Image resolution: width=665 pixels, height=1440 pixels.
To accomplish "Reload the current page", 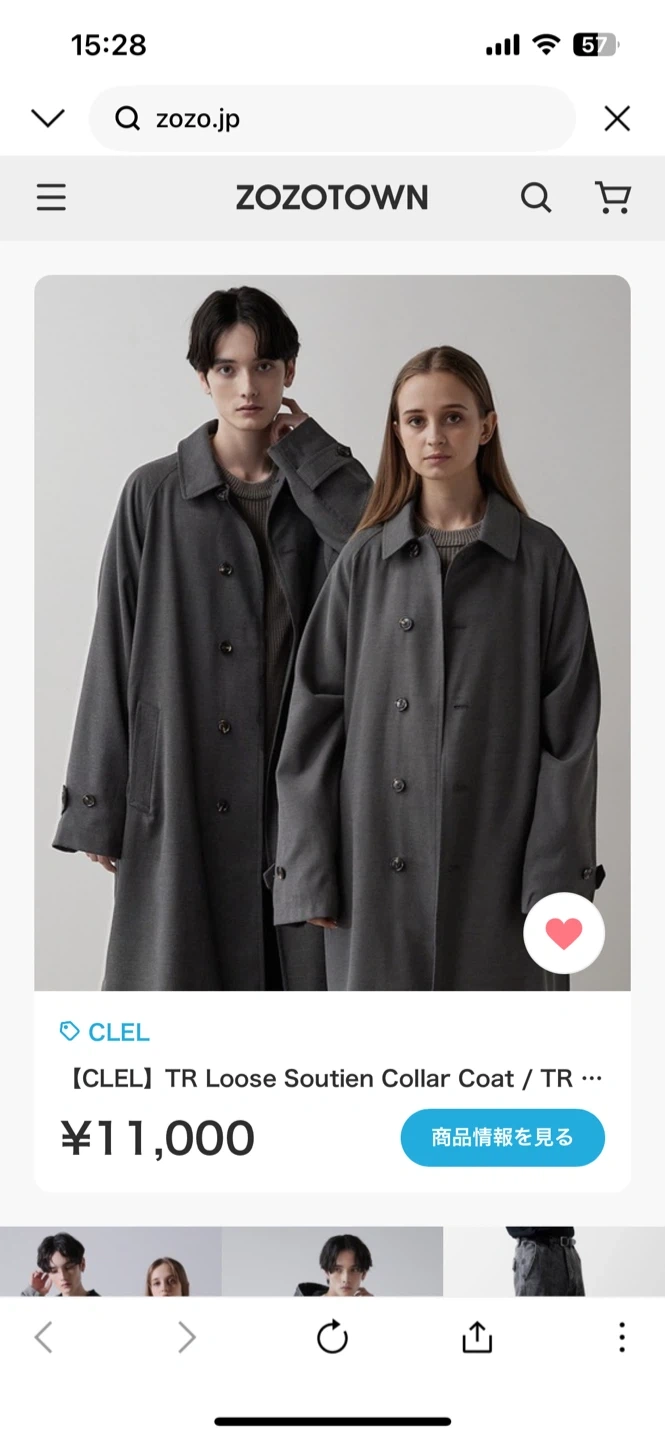I will 332,1337.
